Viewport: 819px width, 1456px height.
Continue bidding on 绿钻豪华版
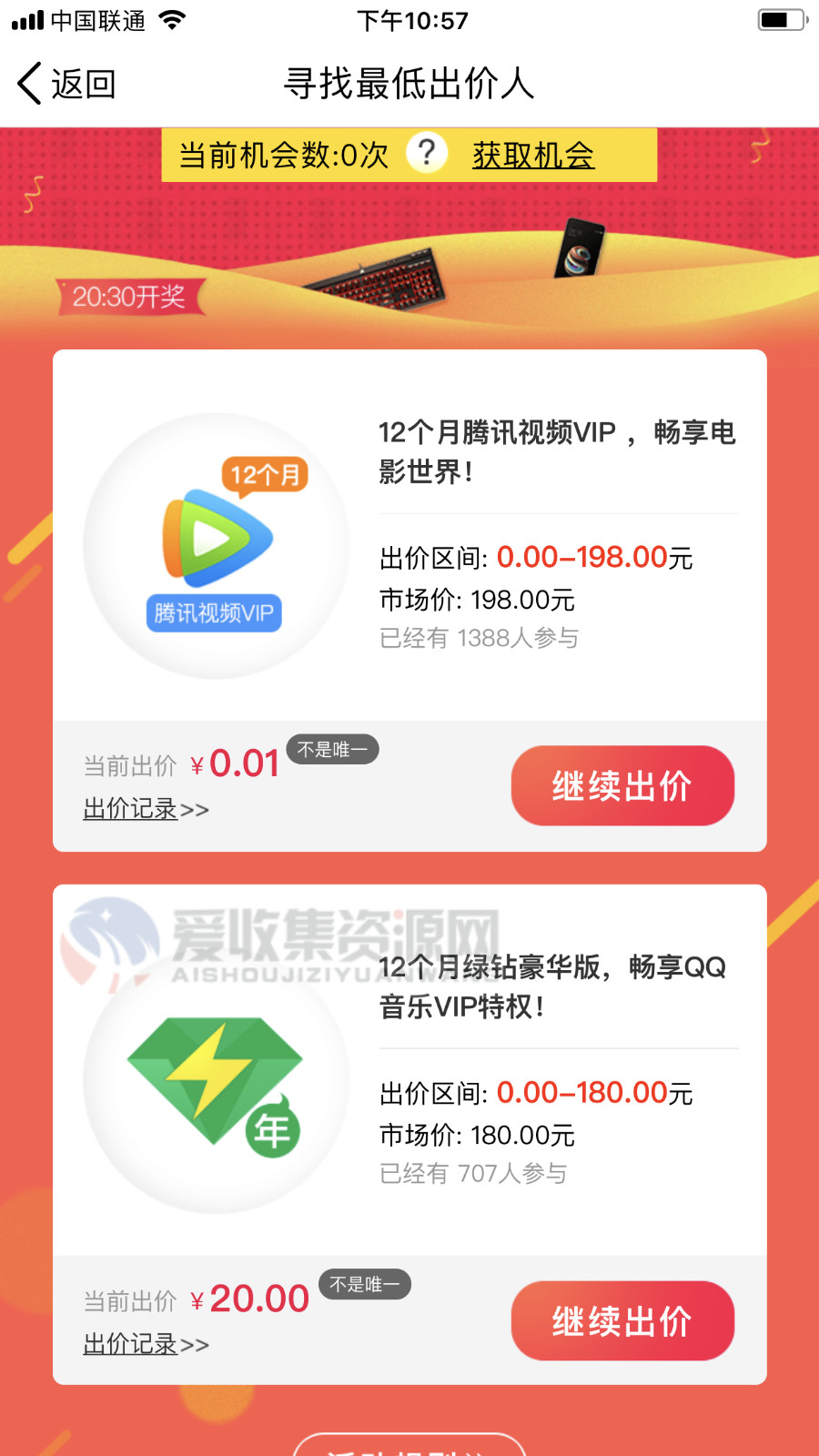click(622, 1321)
